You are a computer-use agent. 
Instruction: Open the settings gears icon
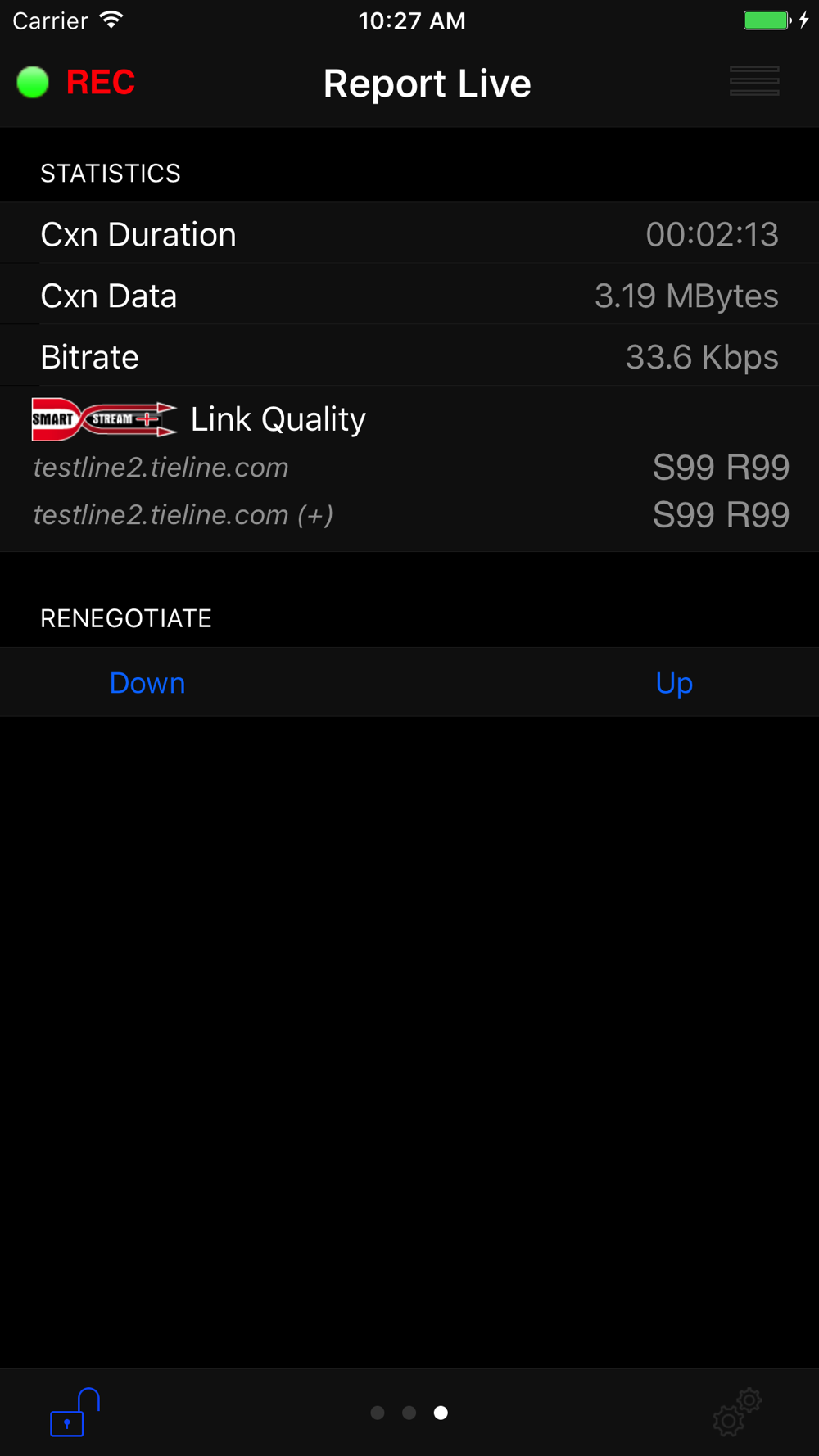coord(737,1412)
